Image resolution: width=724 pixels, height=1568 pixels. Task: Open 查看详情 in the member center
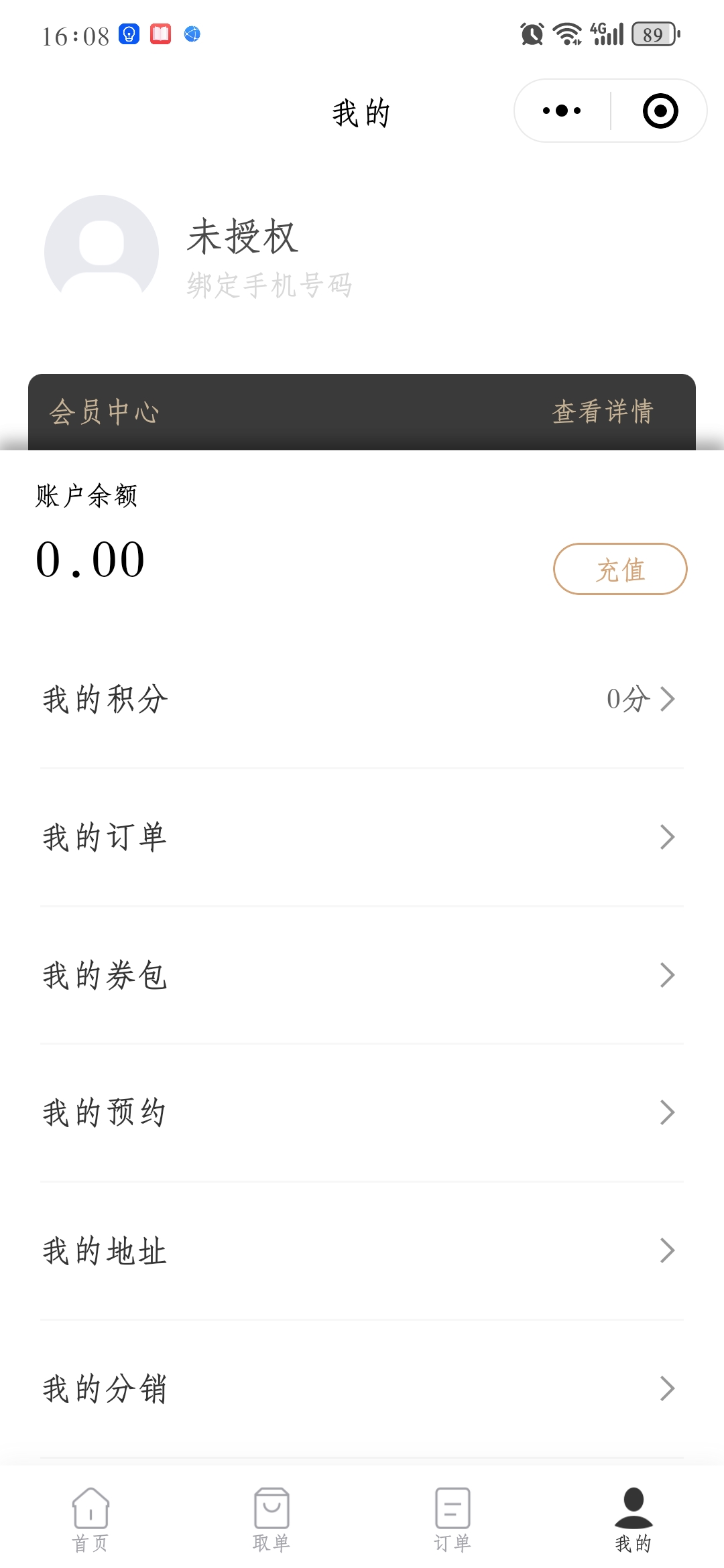point(602,411)
